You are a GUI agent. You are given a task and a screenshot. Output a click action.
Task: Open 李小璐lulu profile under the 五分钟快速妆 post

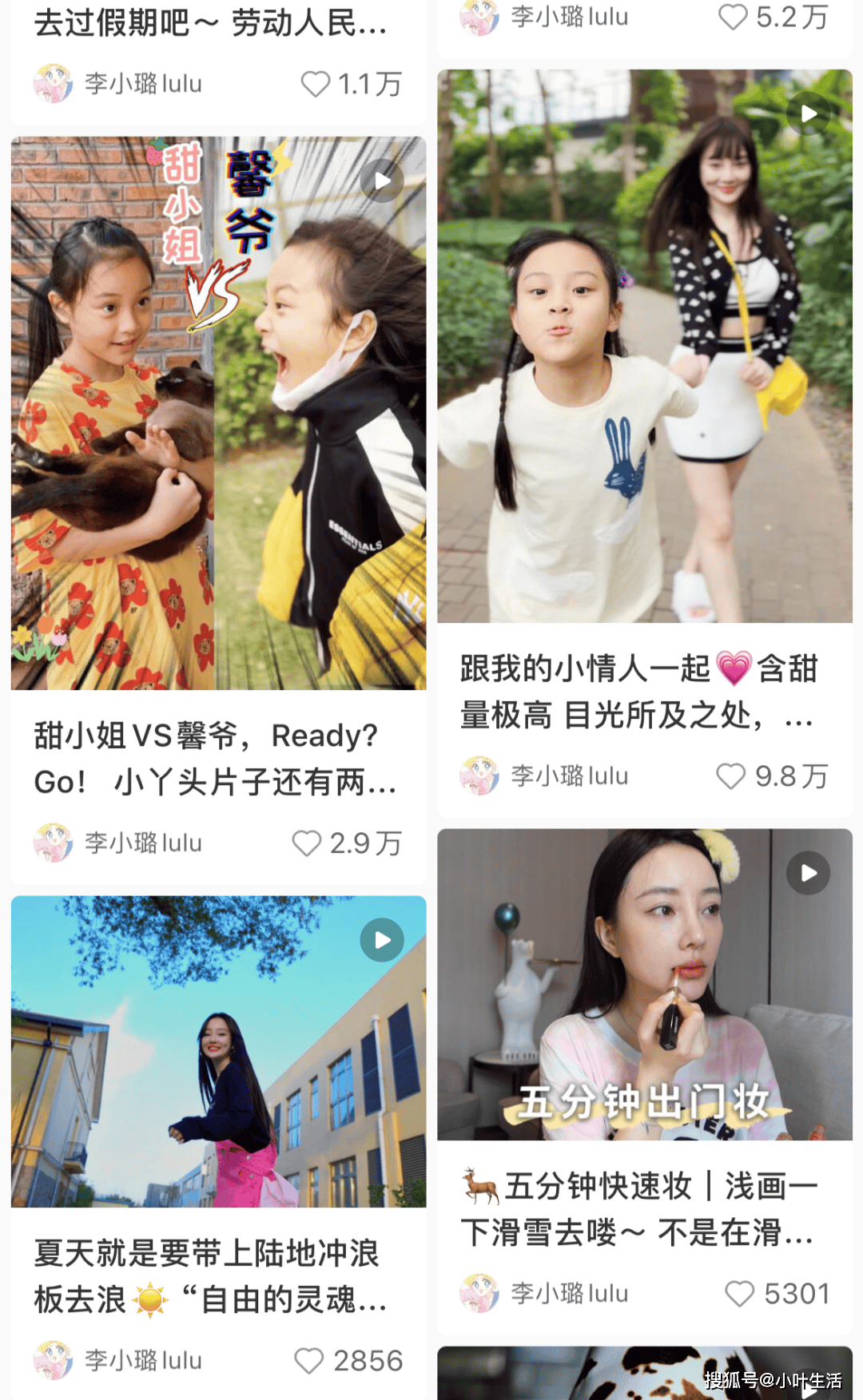click(x=545, y=1294)
